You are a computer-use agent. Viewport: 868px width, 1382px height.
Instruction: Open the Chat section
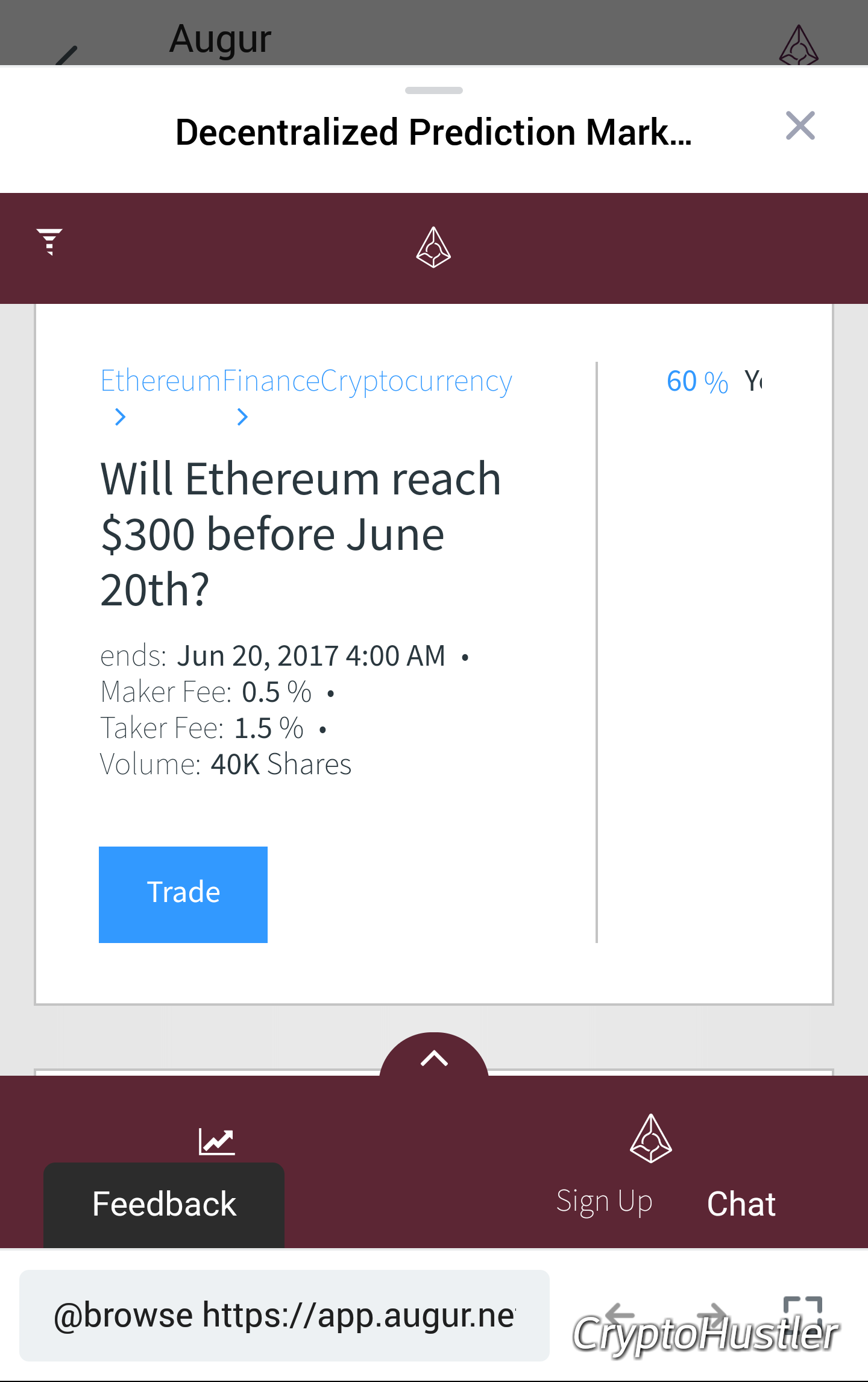click(x=741, y=1203)
